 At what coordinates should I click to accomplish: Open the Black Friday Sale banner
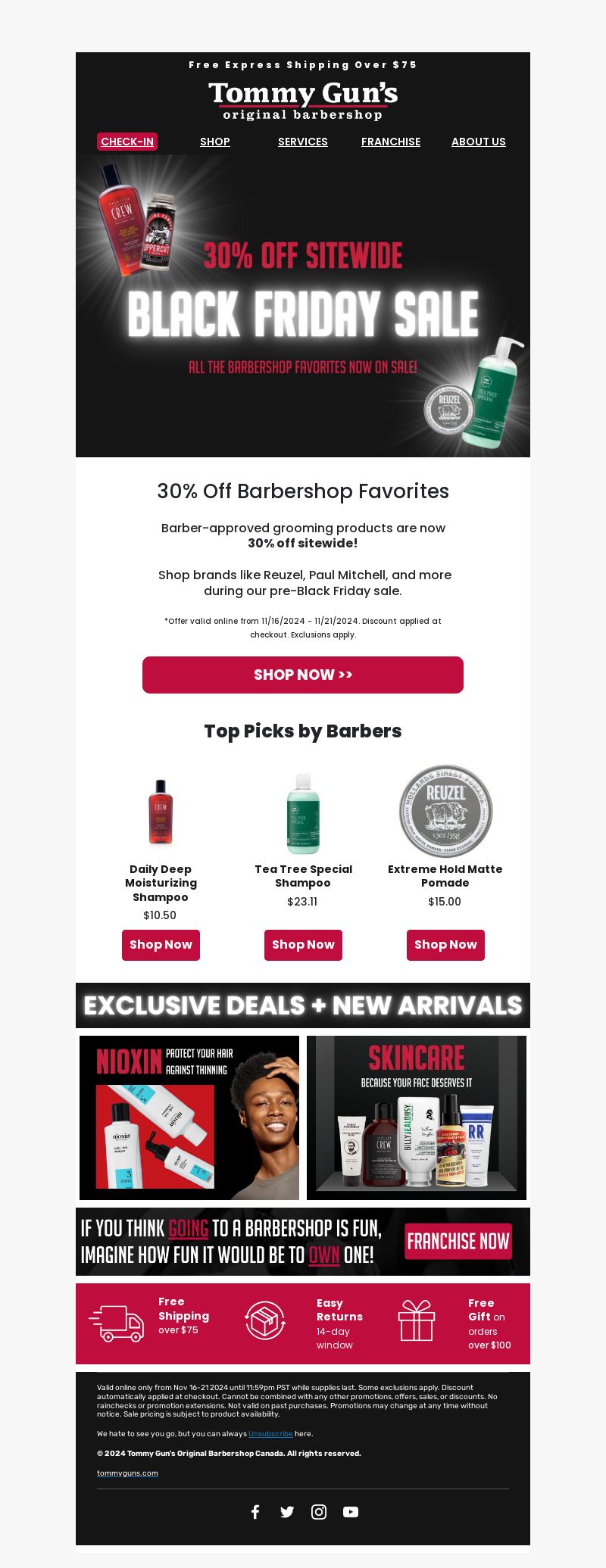pos(303,306)
